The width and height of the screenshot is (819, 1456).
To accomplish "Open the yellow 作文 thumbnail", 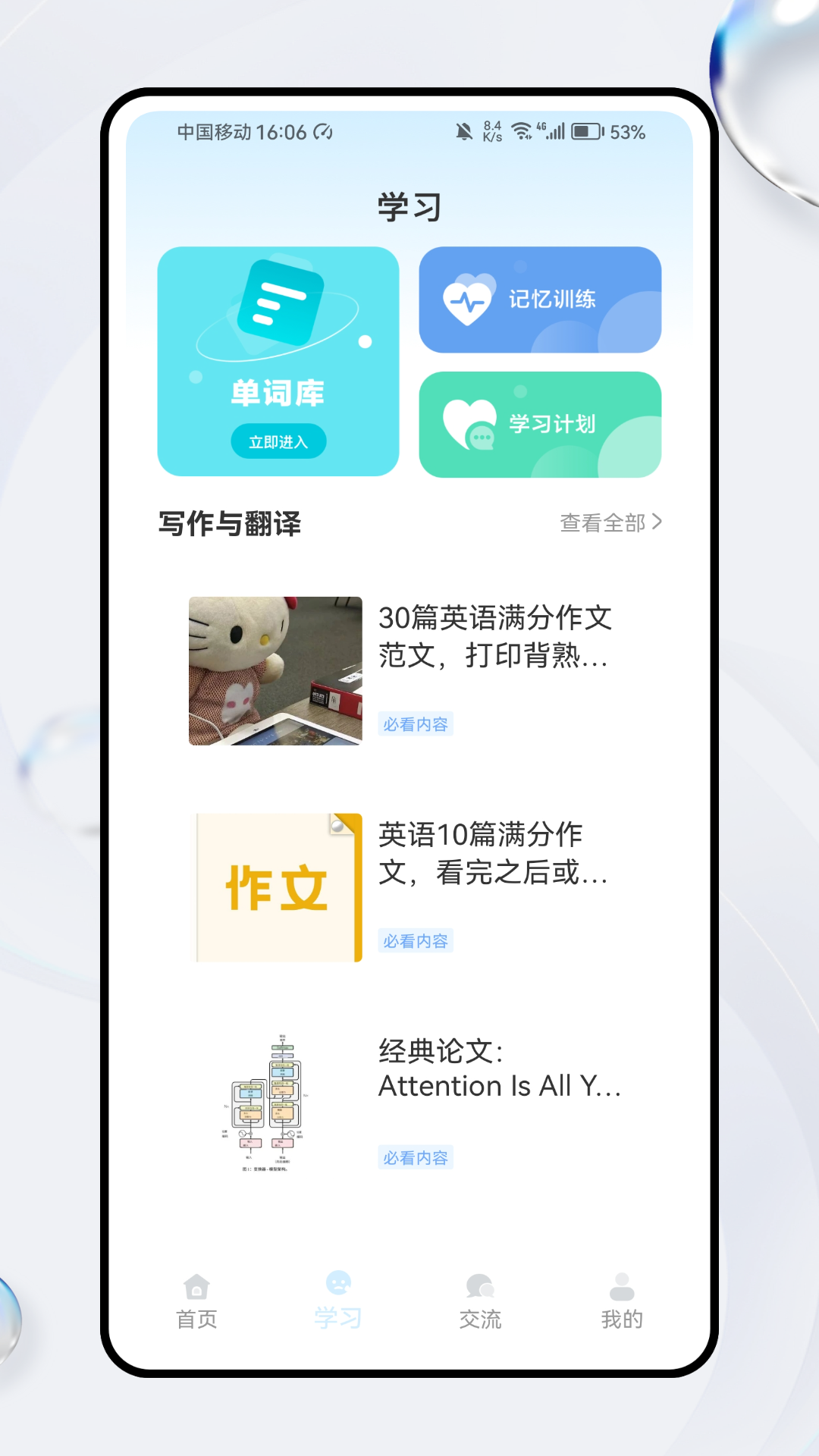I will 276,886.
